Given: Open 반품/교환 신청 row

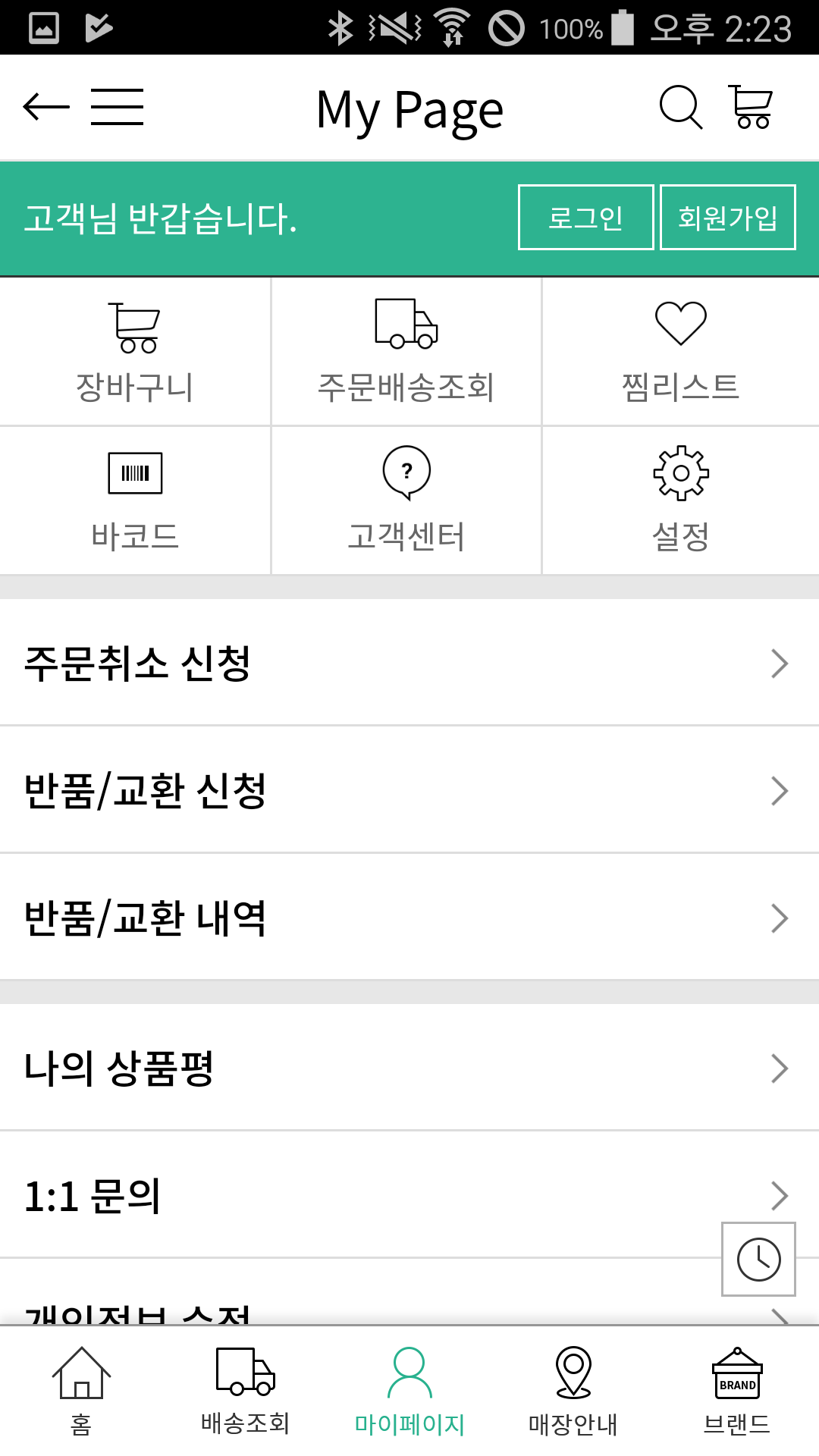Looking at the screenshot, I should 409,790.
